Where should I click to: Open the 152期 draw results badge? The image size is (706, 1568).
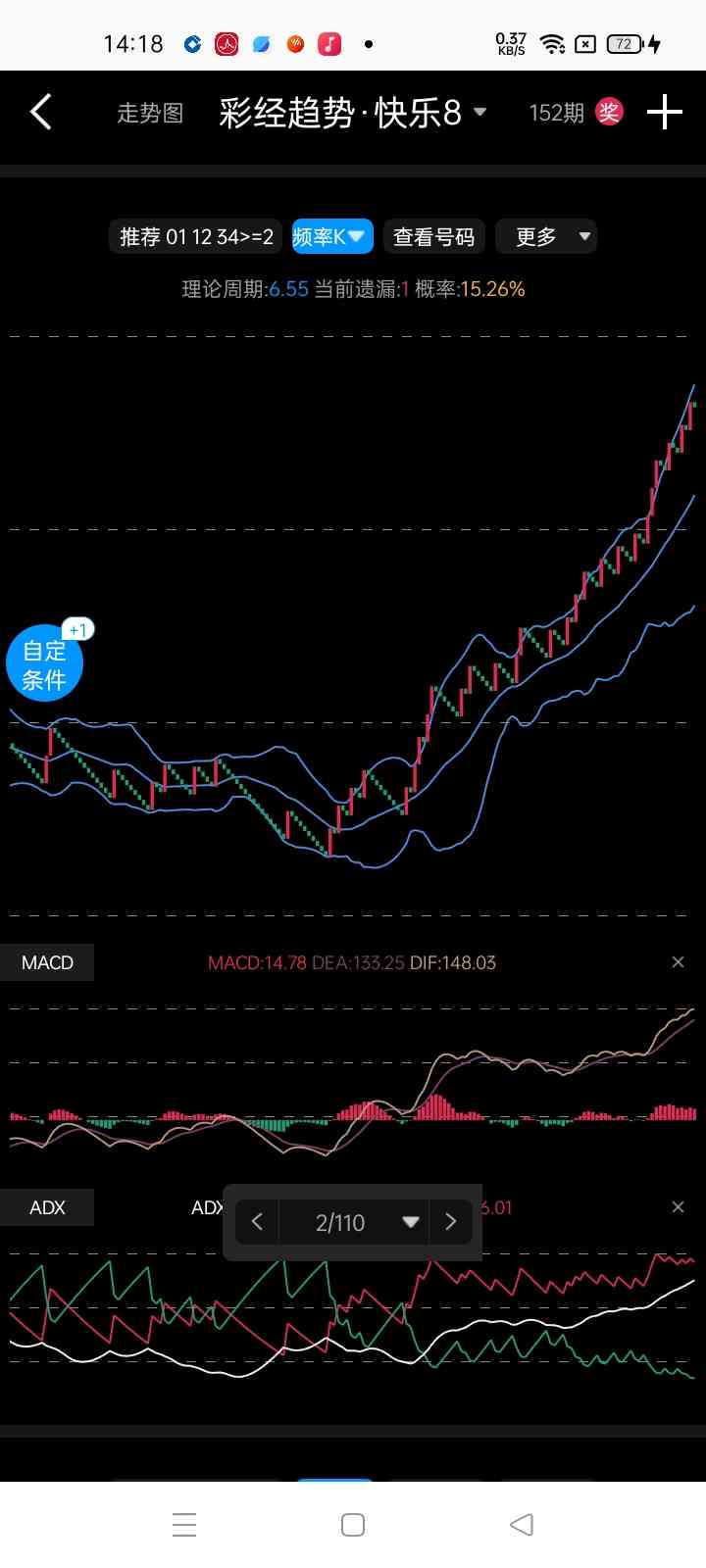575,113
